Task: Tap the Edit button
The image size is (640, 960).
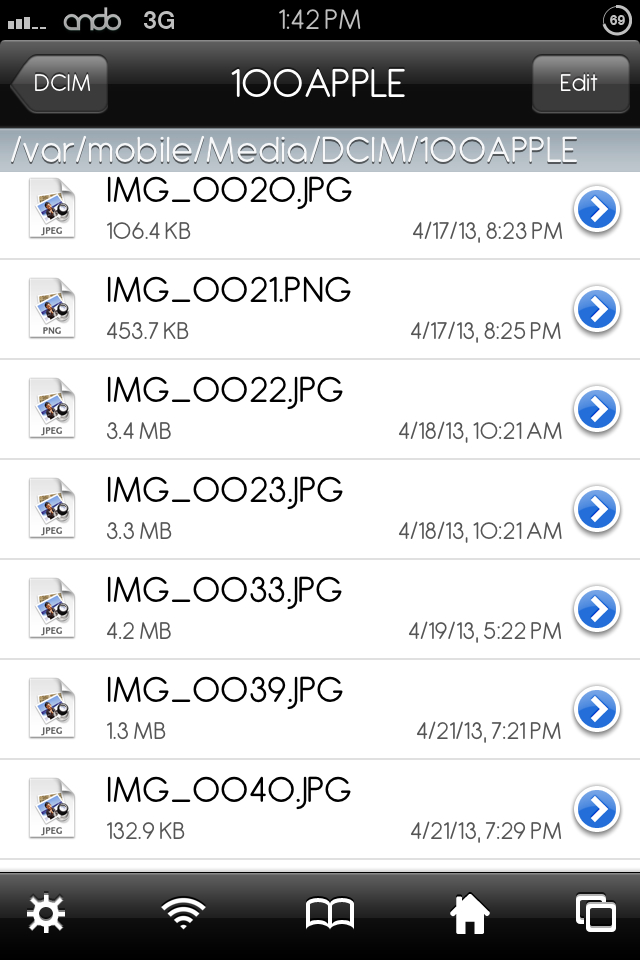Action: [578, 83]
